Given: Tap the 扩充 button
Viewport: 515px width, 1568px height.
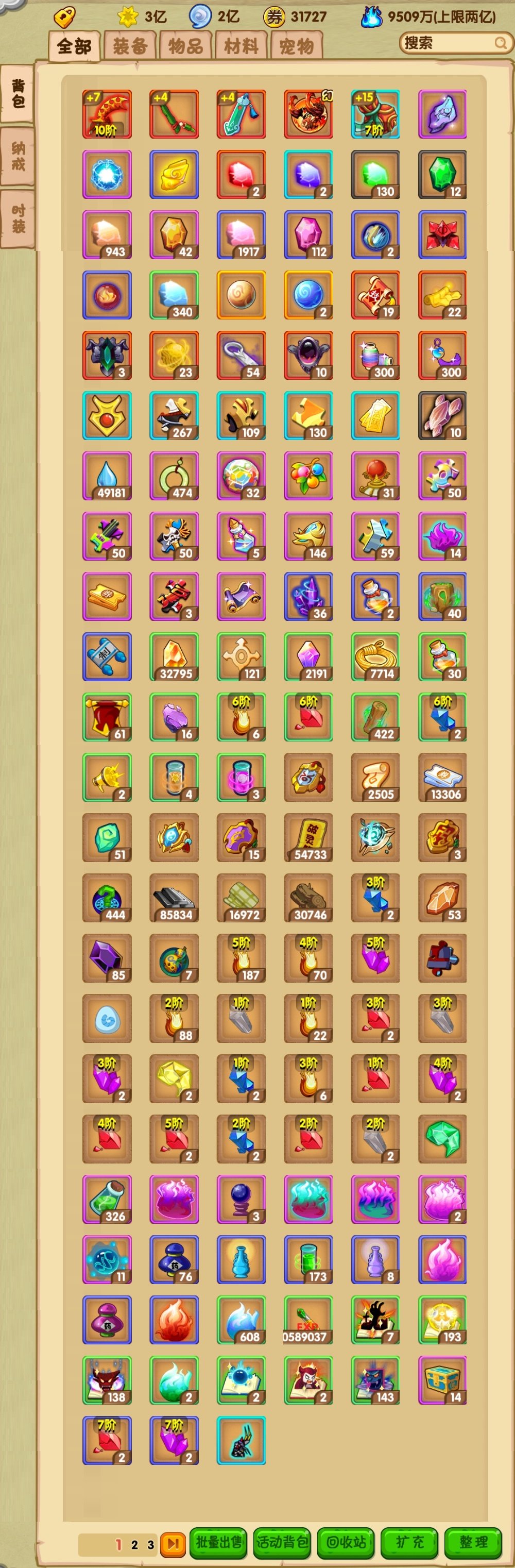Looking at the screenshot, I should pos(409,1542).
